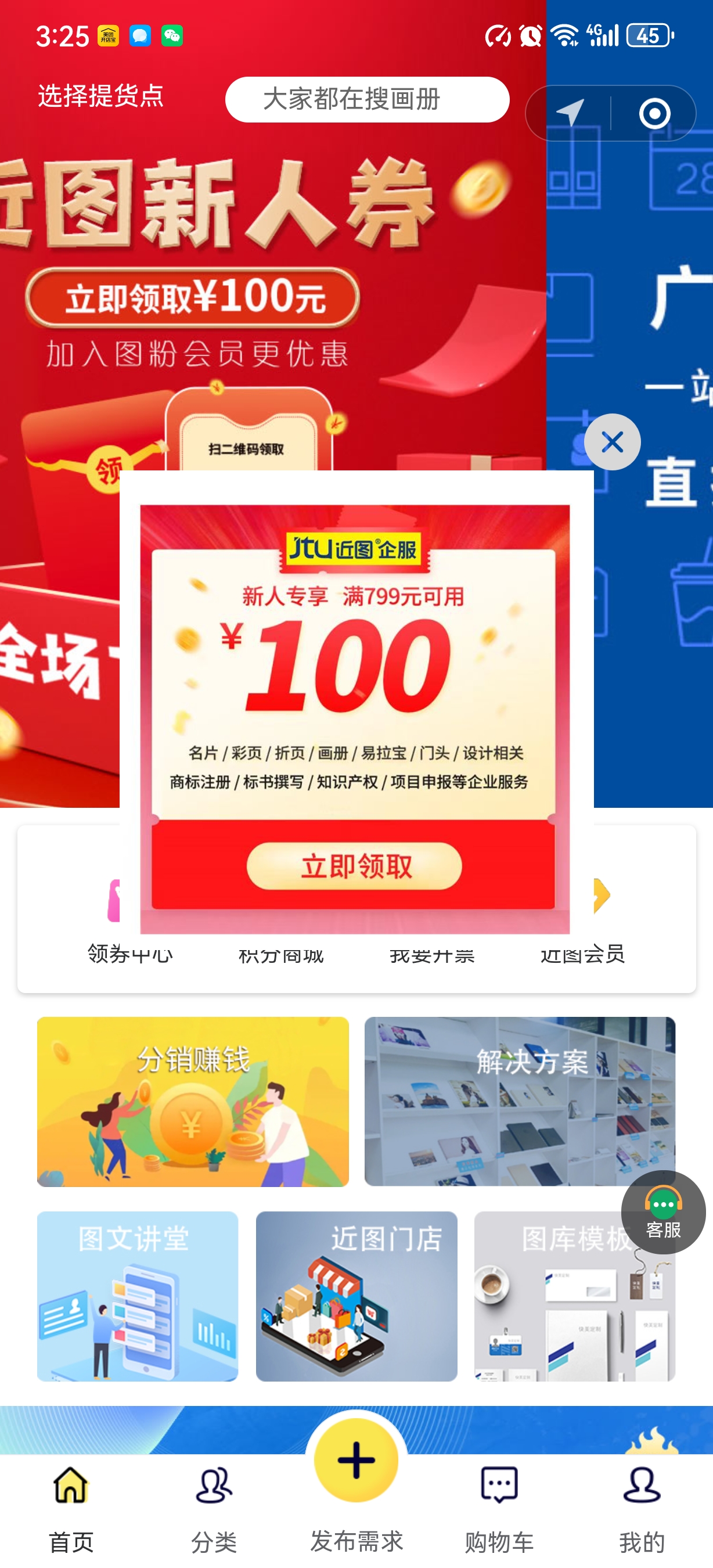Tap 选择提货点 to choose pickup point
The image size is (713, 1568).
[x=101, y=96]
